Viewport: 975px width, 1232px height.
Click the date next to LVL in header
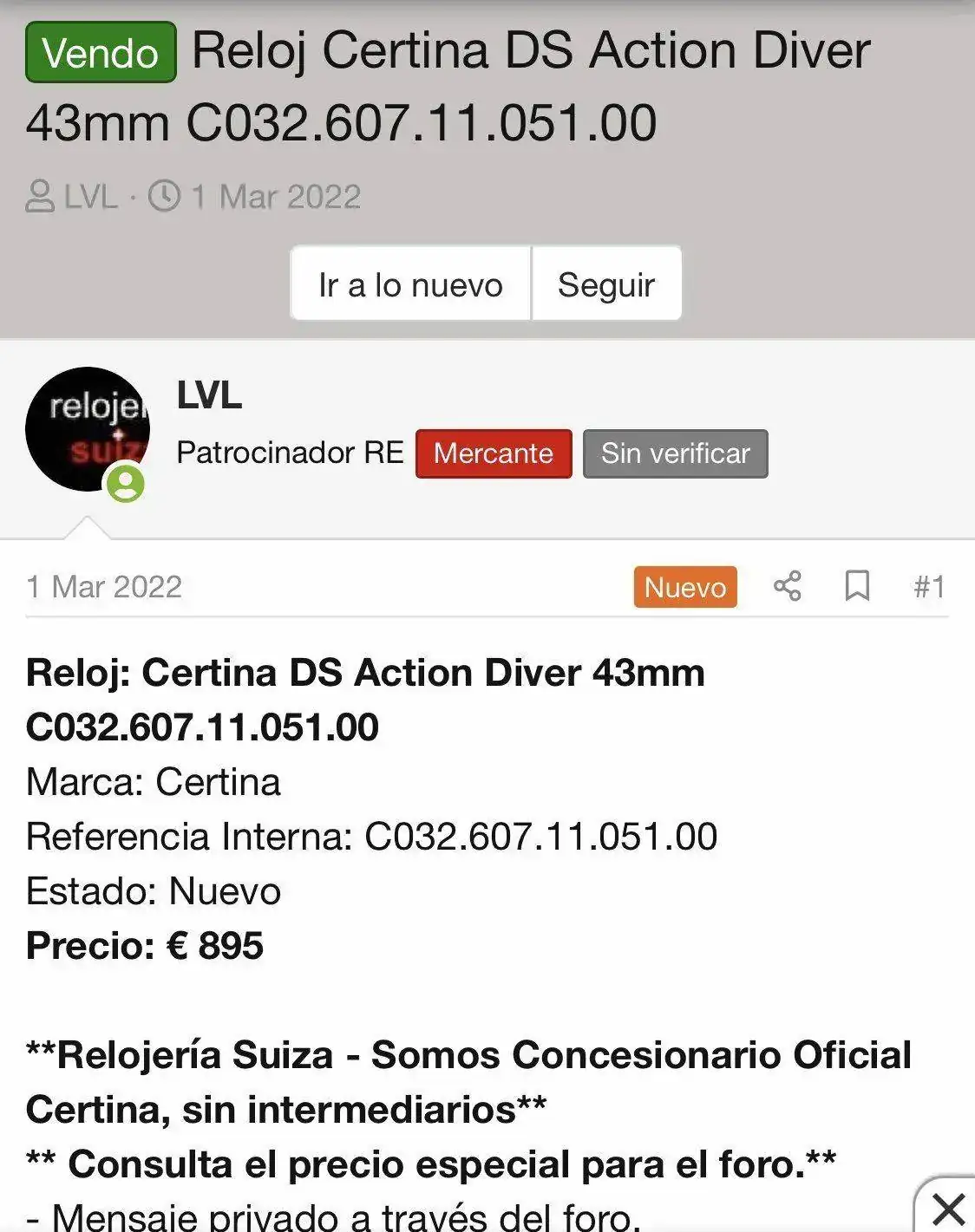coord(274,196)
